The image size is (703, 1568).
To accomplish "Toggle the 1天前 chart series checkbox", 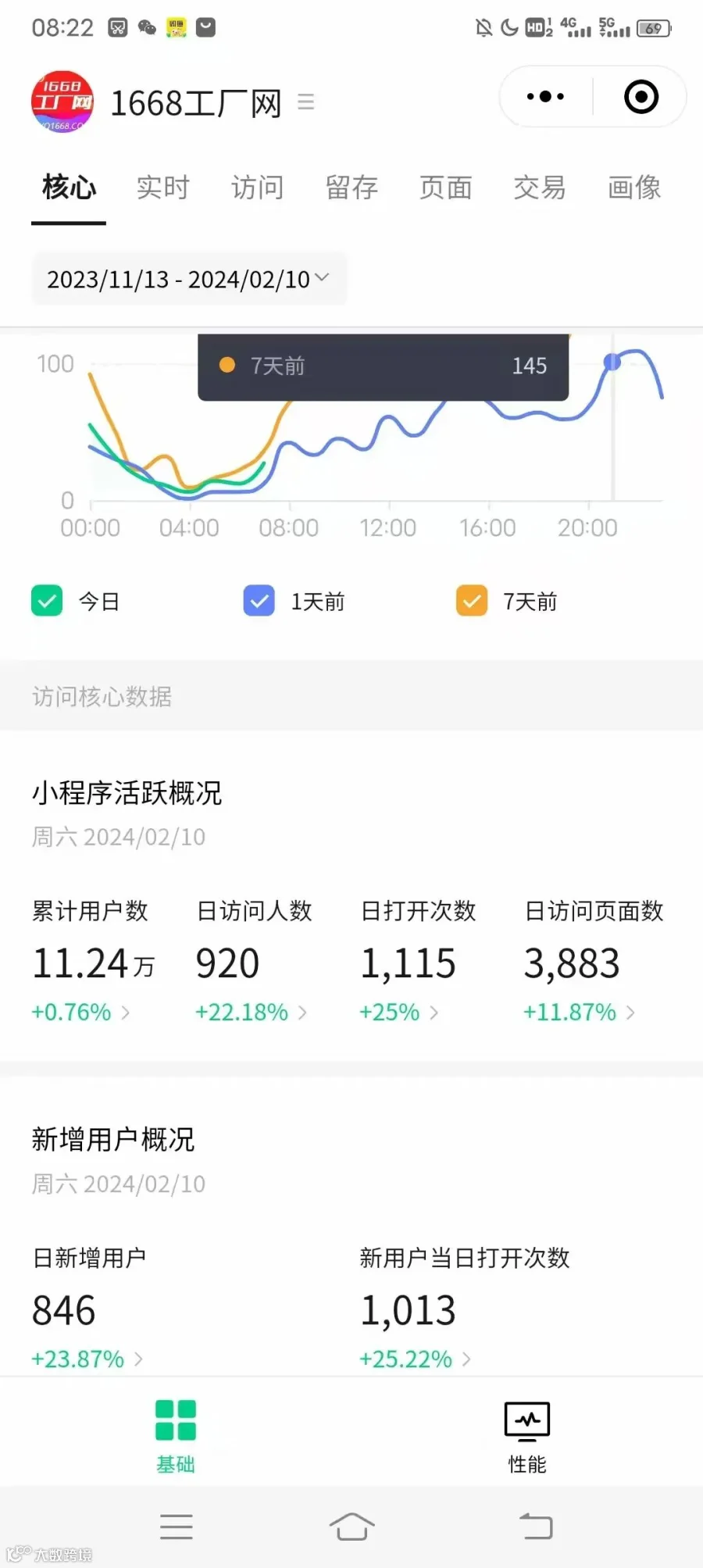I will tap(259, 601).
